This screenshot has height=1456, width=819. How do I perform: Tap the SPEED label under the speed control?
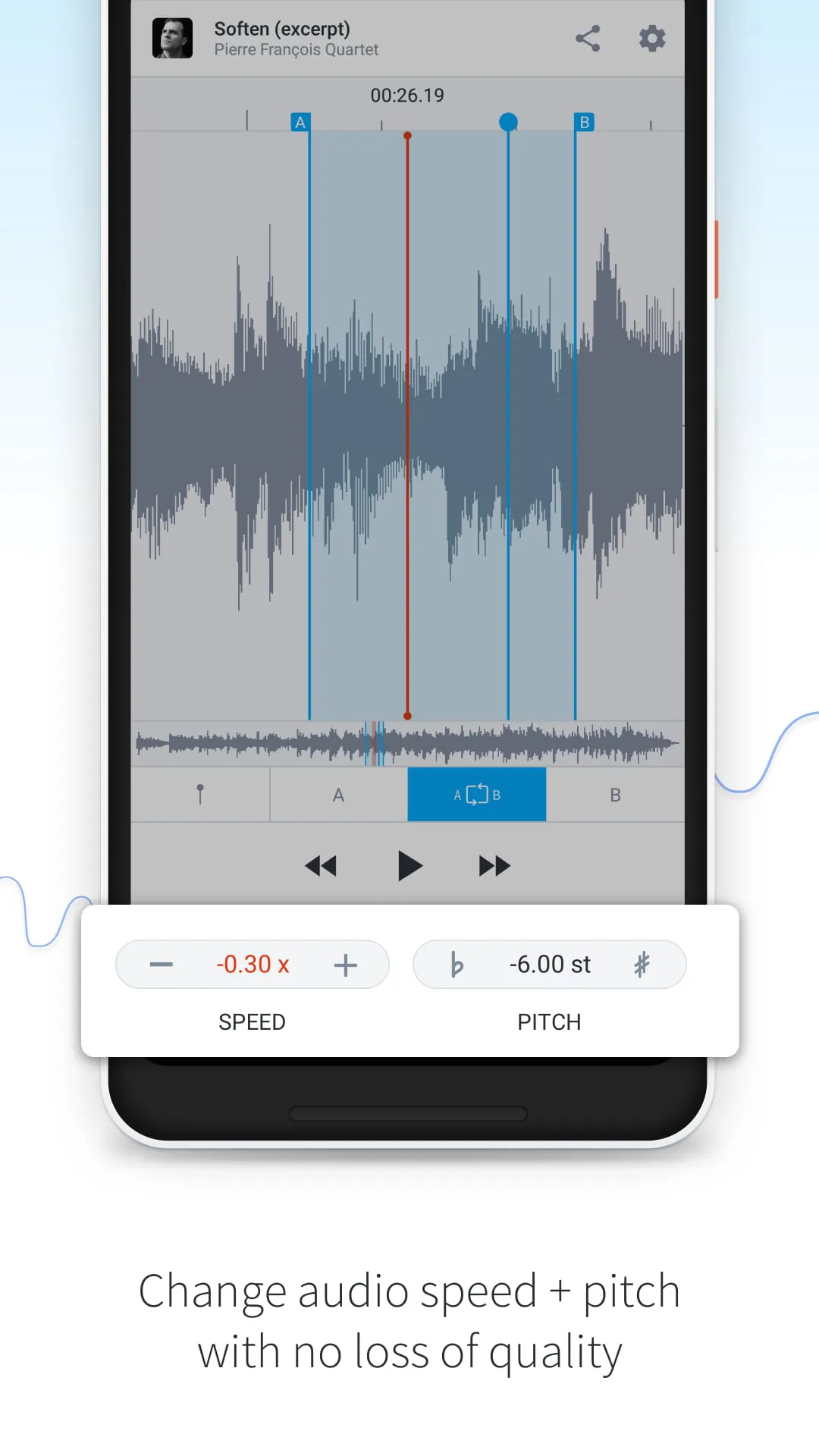click(x=252, y=1021)
